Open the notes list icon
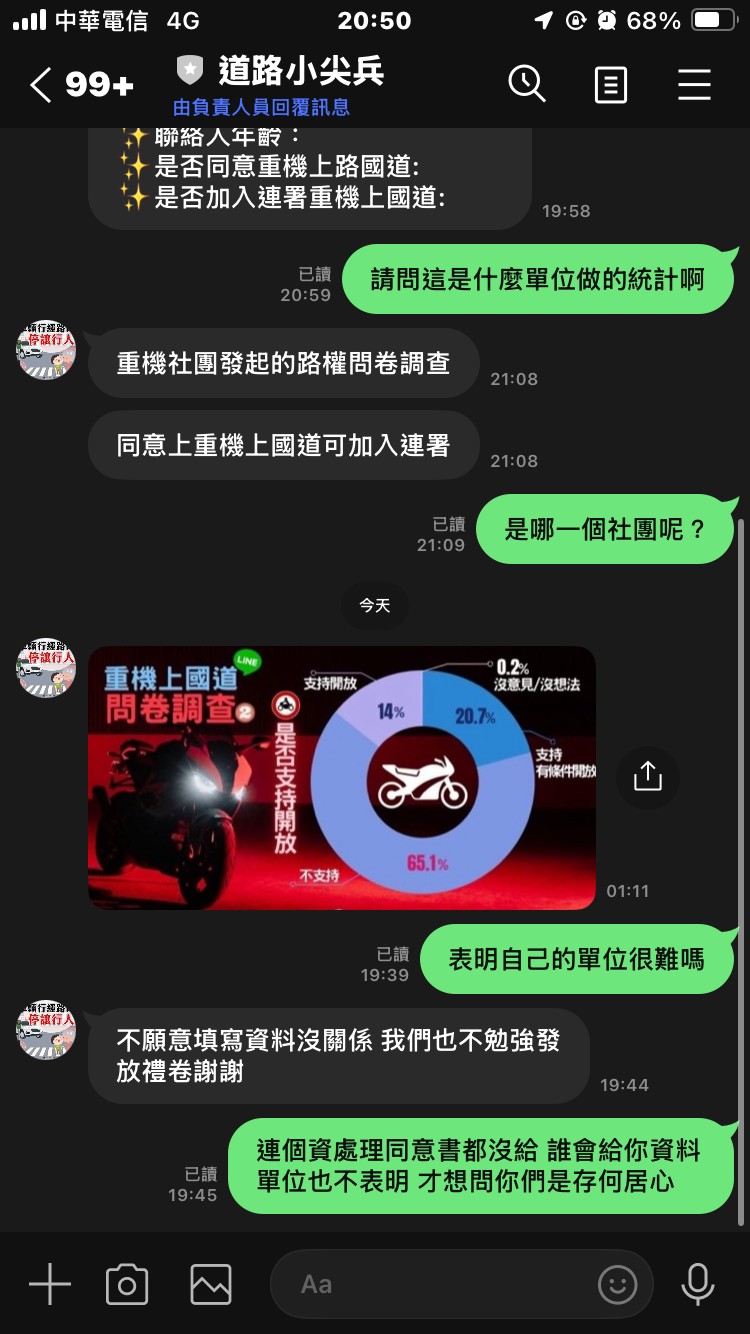This screenshot has height=1334, width=750. (610, 85)
